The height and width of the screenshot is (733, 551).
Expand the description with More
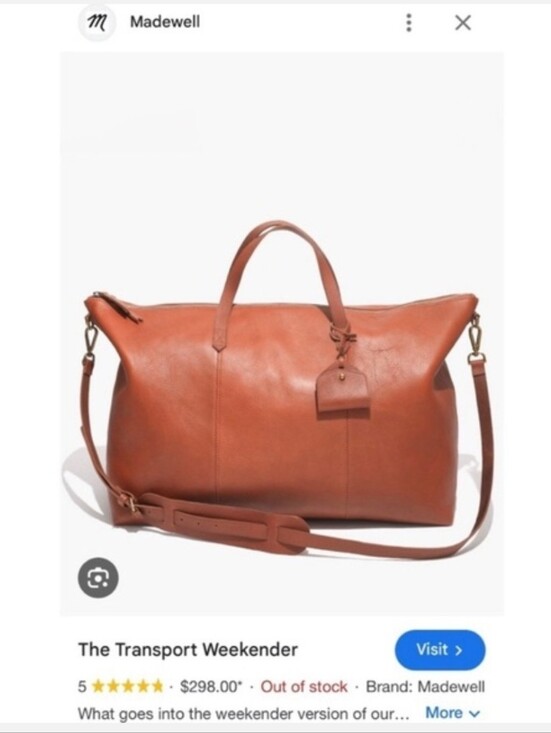(x=452, y=713)
